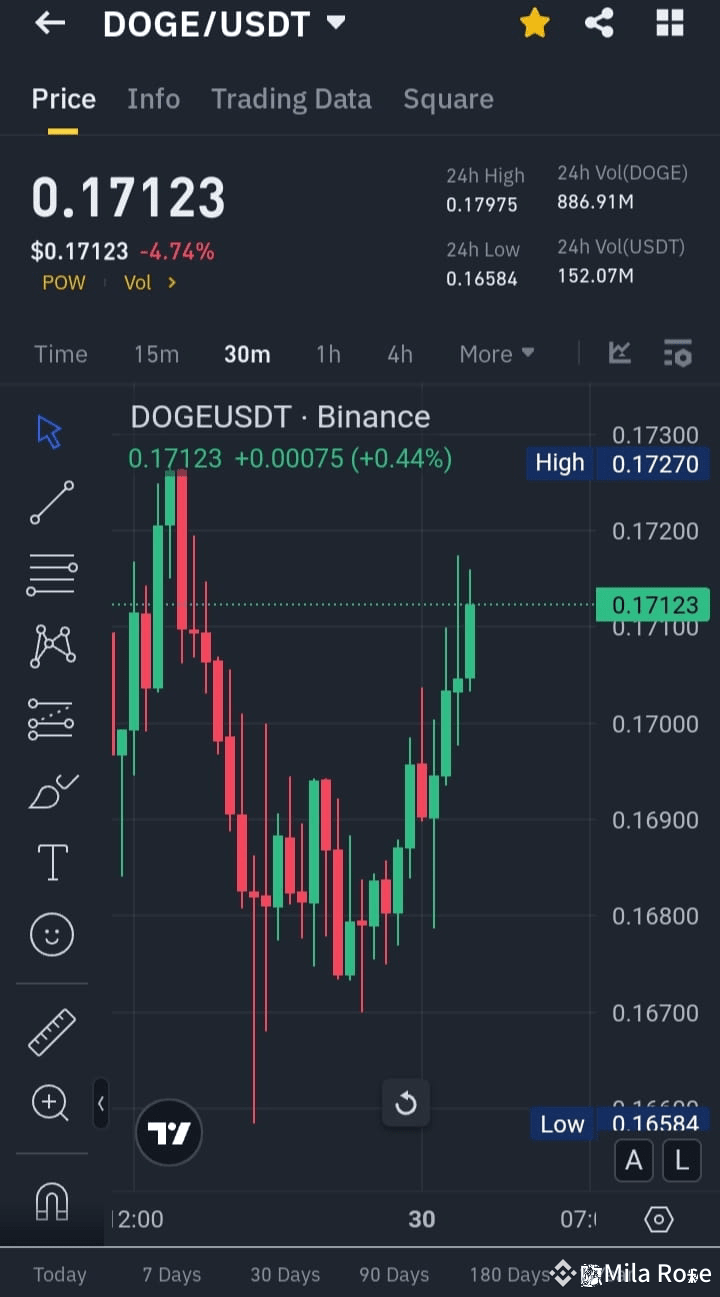Enable the magnet snapping tool

click(x=50, y=1199)
